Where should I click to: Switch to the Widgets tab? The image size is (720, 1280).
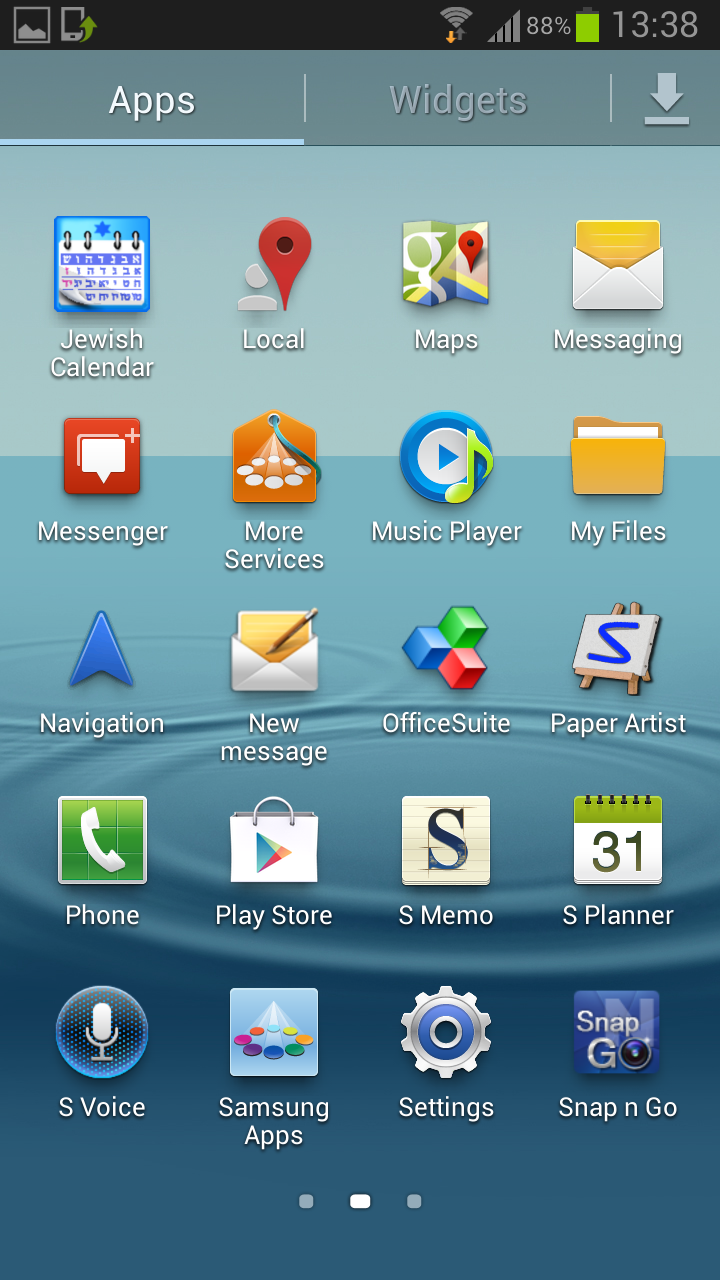458,100
